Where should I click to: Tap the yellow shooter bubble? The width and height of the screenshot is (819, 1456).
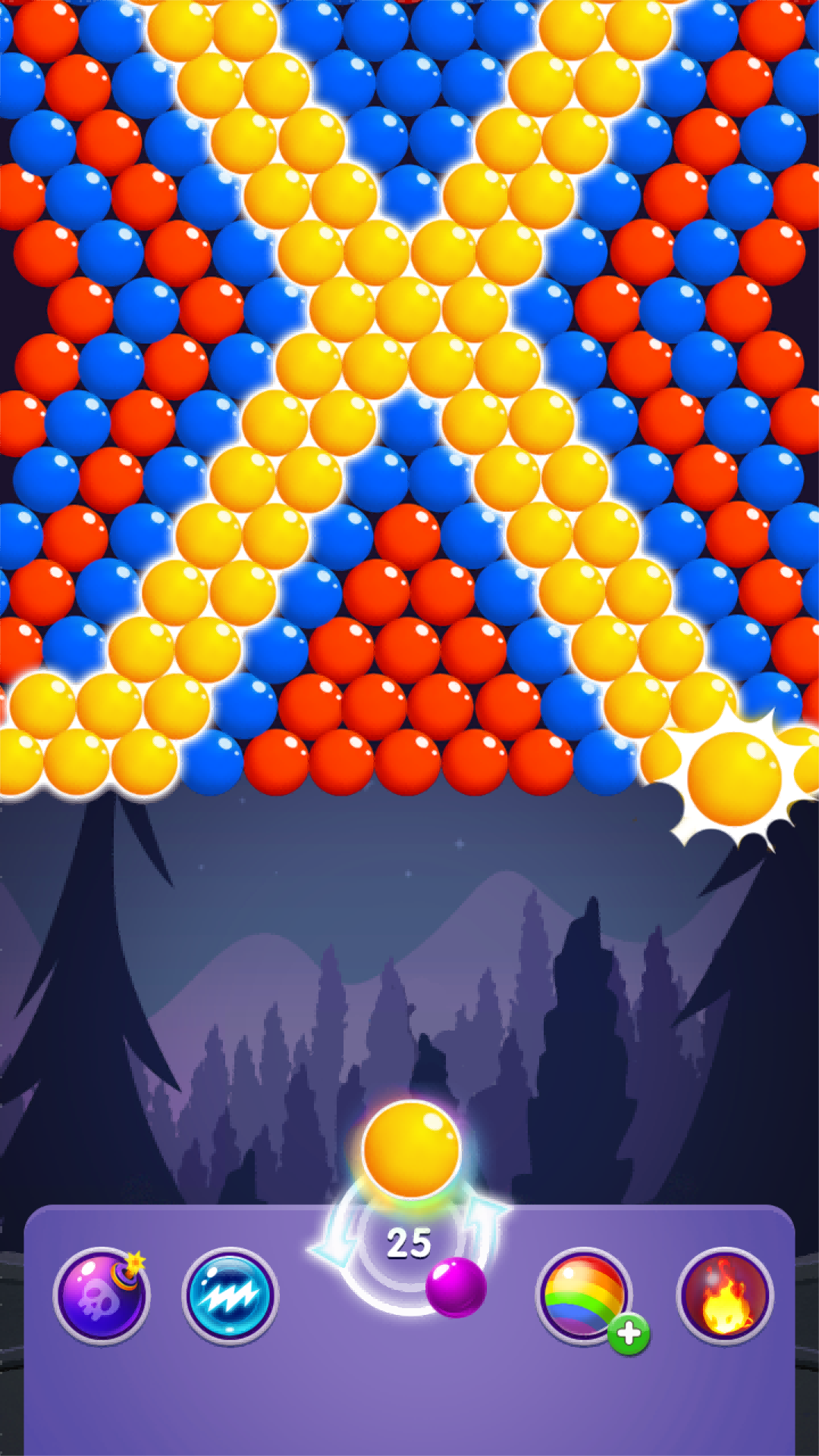pyautogui.click(x=412, y=1150)
